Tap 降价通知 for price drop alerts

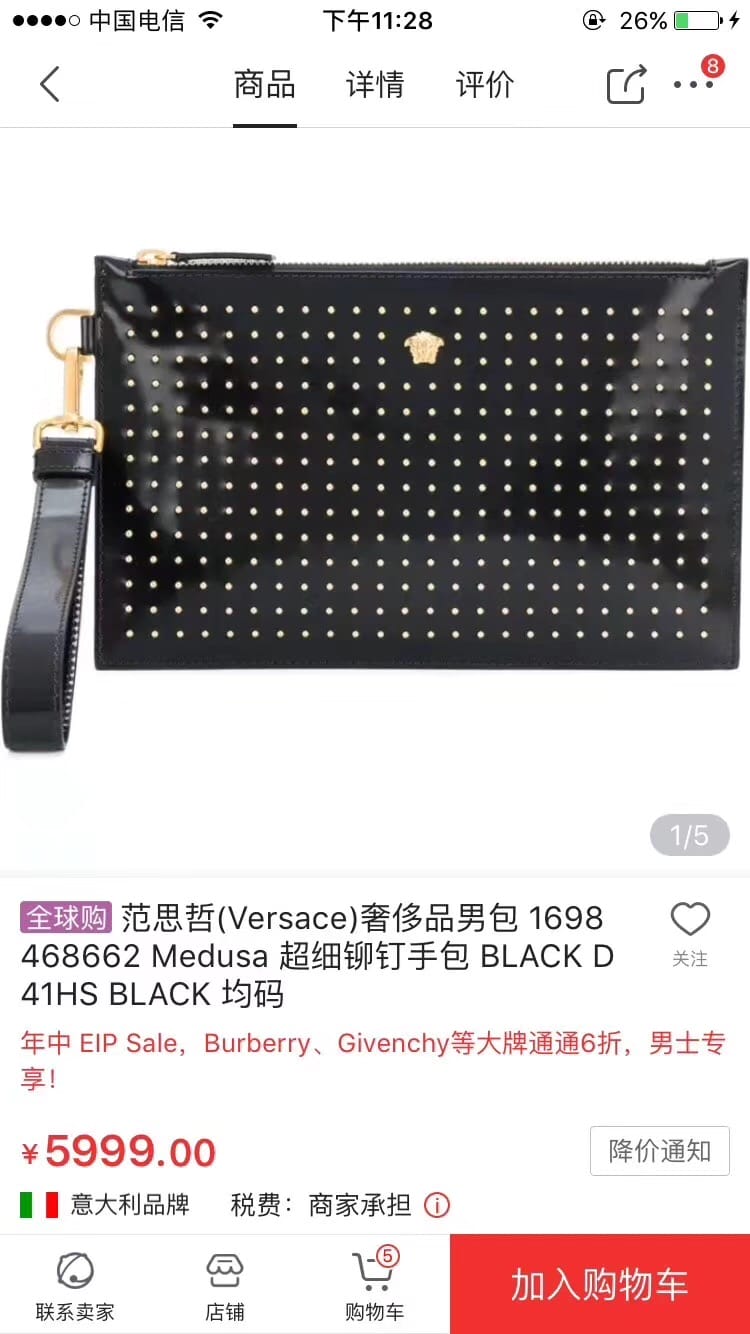659,1151
